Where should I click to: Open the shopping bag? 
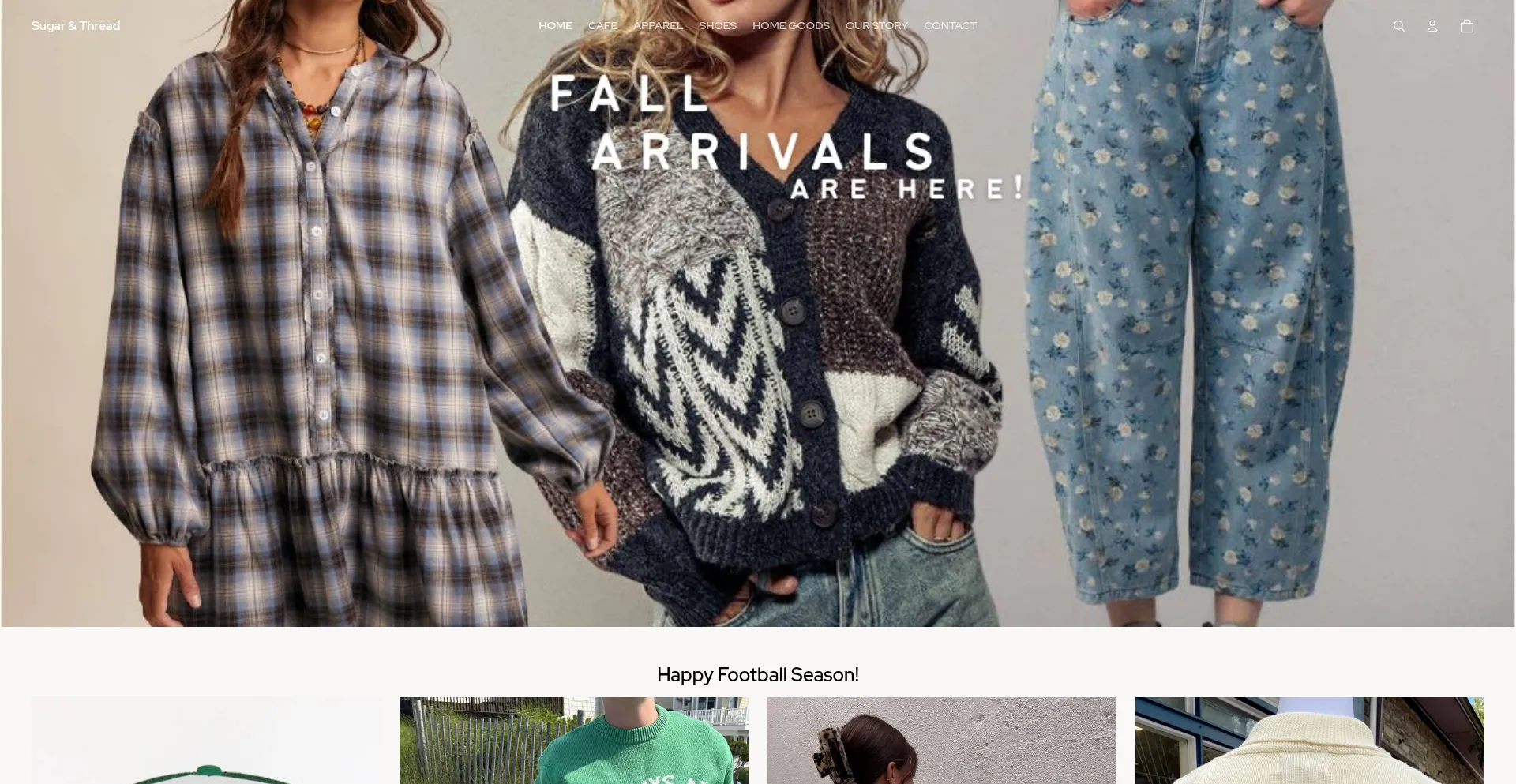1466,26
